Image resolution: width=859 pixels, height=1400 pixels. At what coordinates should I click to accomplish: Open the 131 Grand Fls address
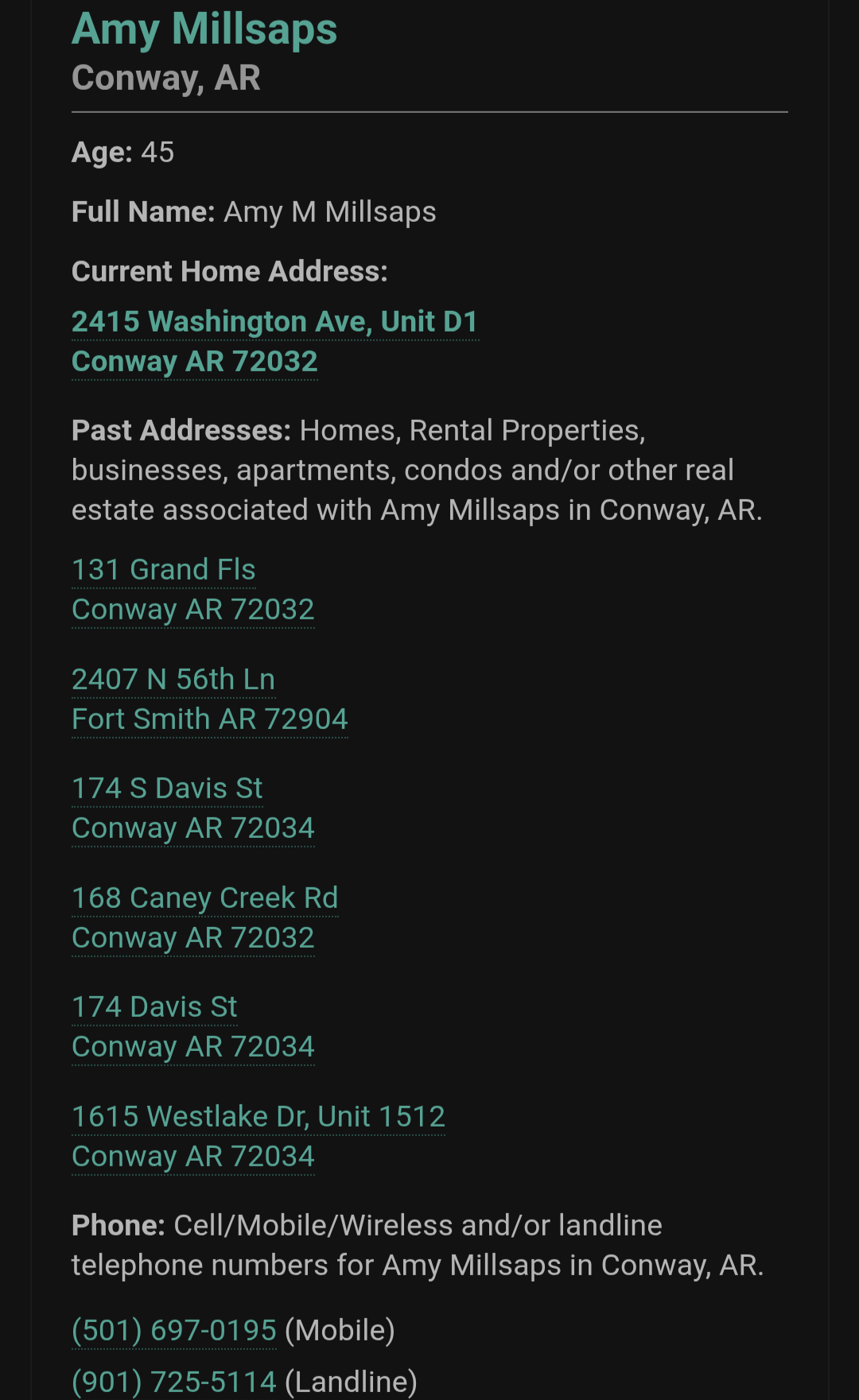(164, 570)
